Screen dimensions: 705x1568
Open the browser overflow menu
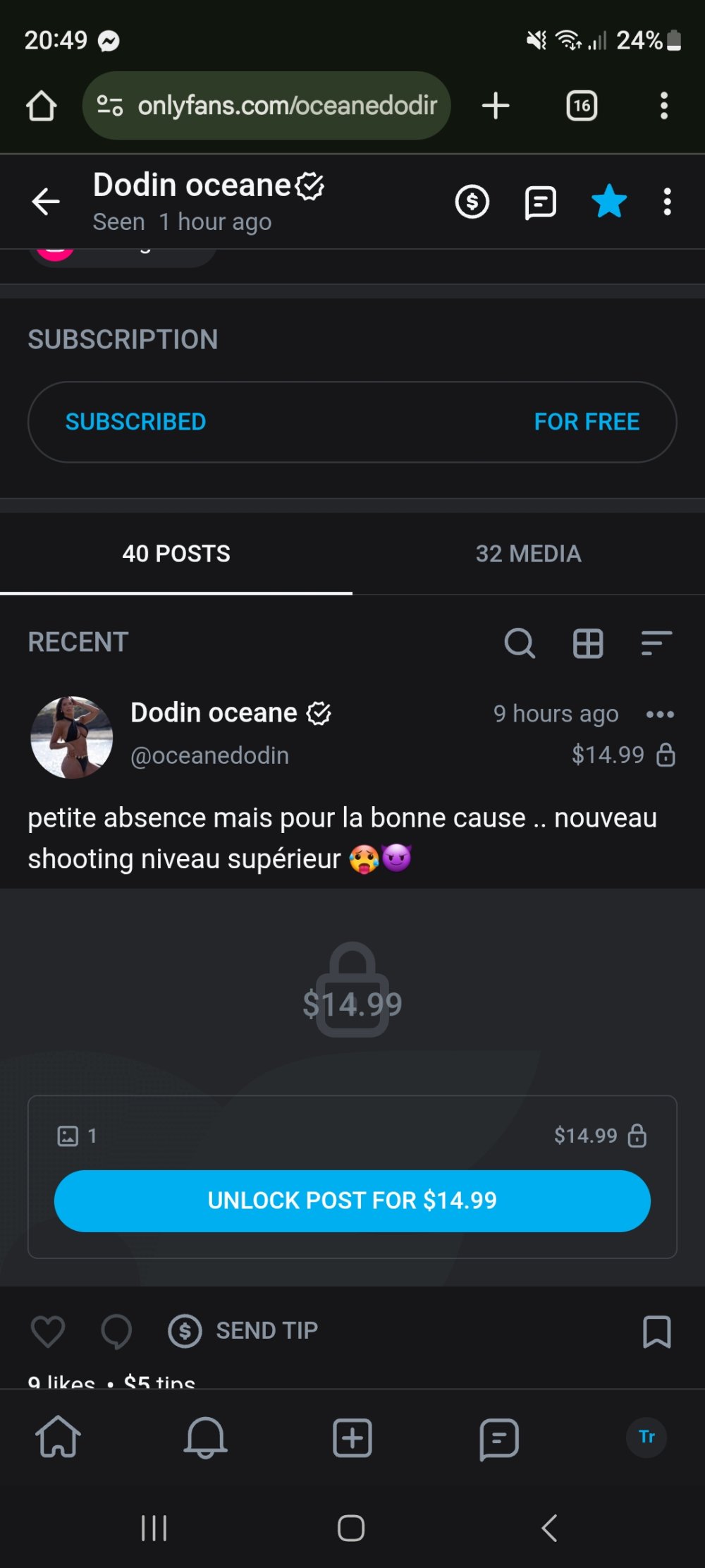(663, 105)
